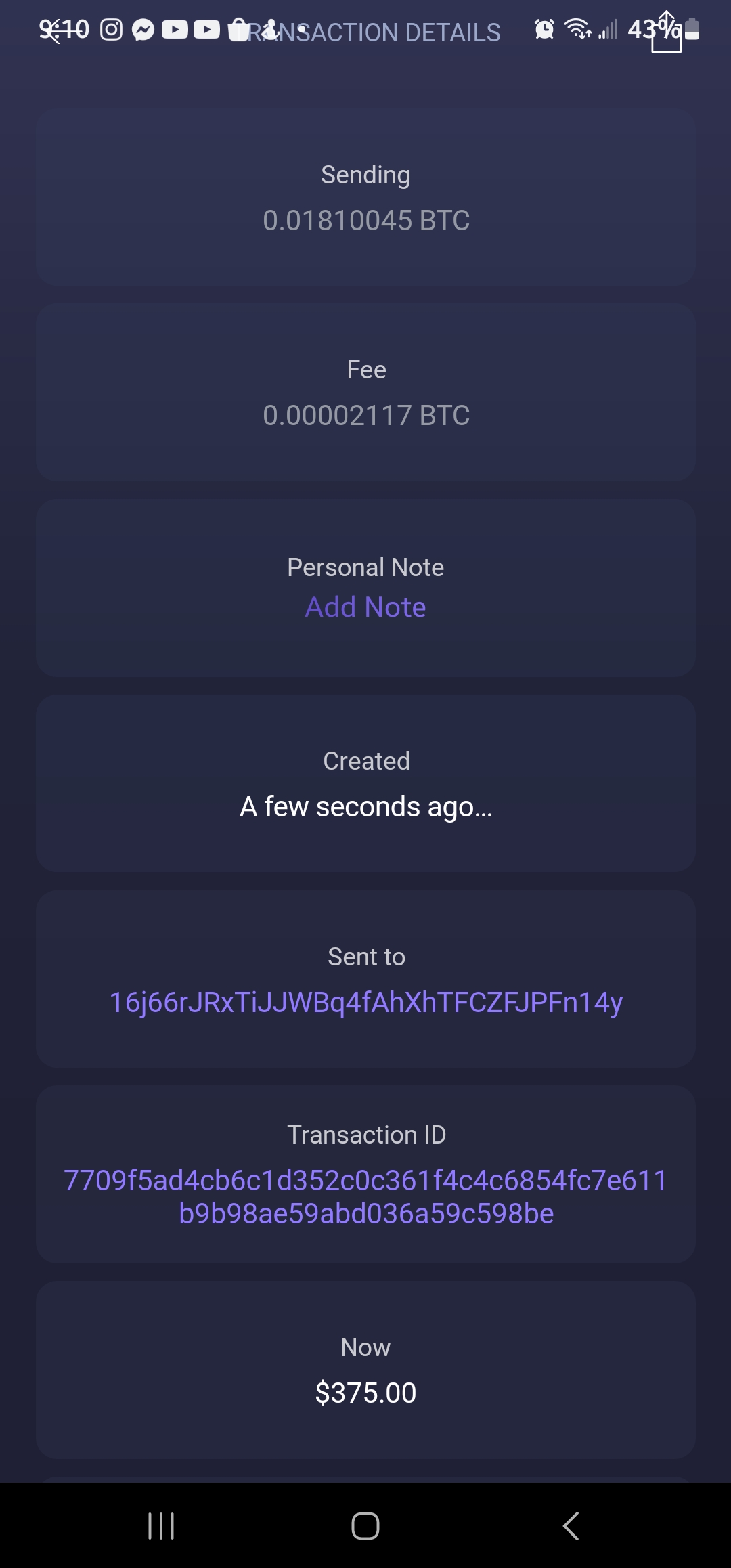Tap the system back button
The height and width of the screenshot is (1568, 731).
(571, 1526)
